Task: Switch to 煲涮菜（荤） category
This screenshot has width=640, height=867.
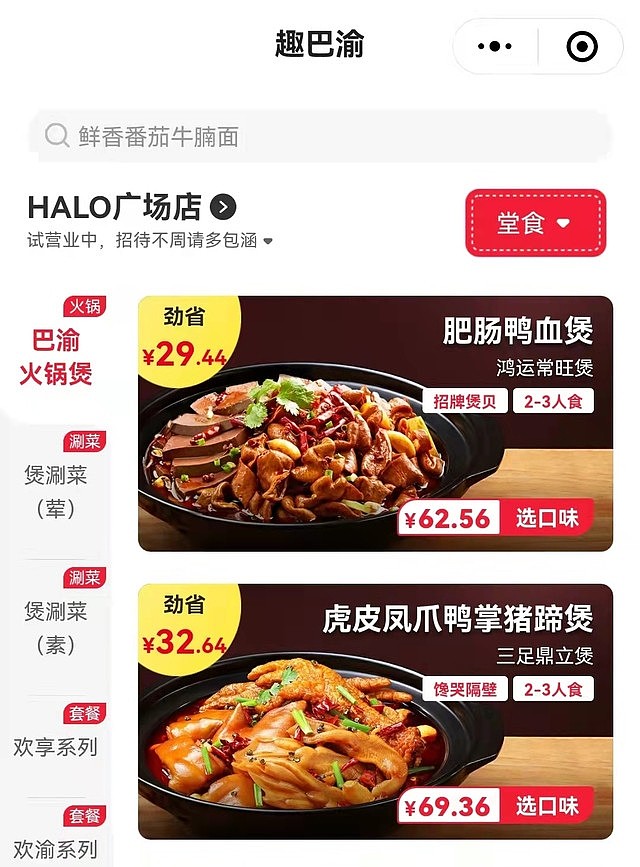Action: (56, 492)
